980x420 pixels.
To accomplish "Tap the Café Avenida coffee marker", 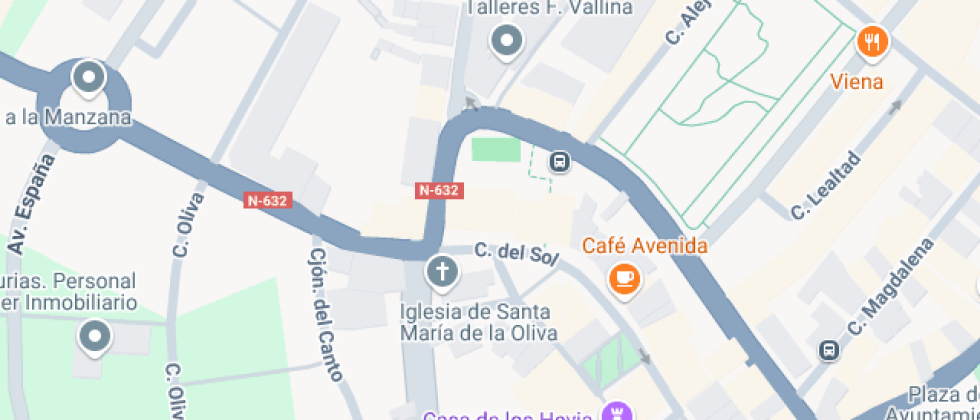I will [626, 277].
